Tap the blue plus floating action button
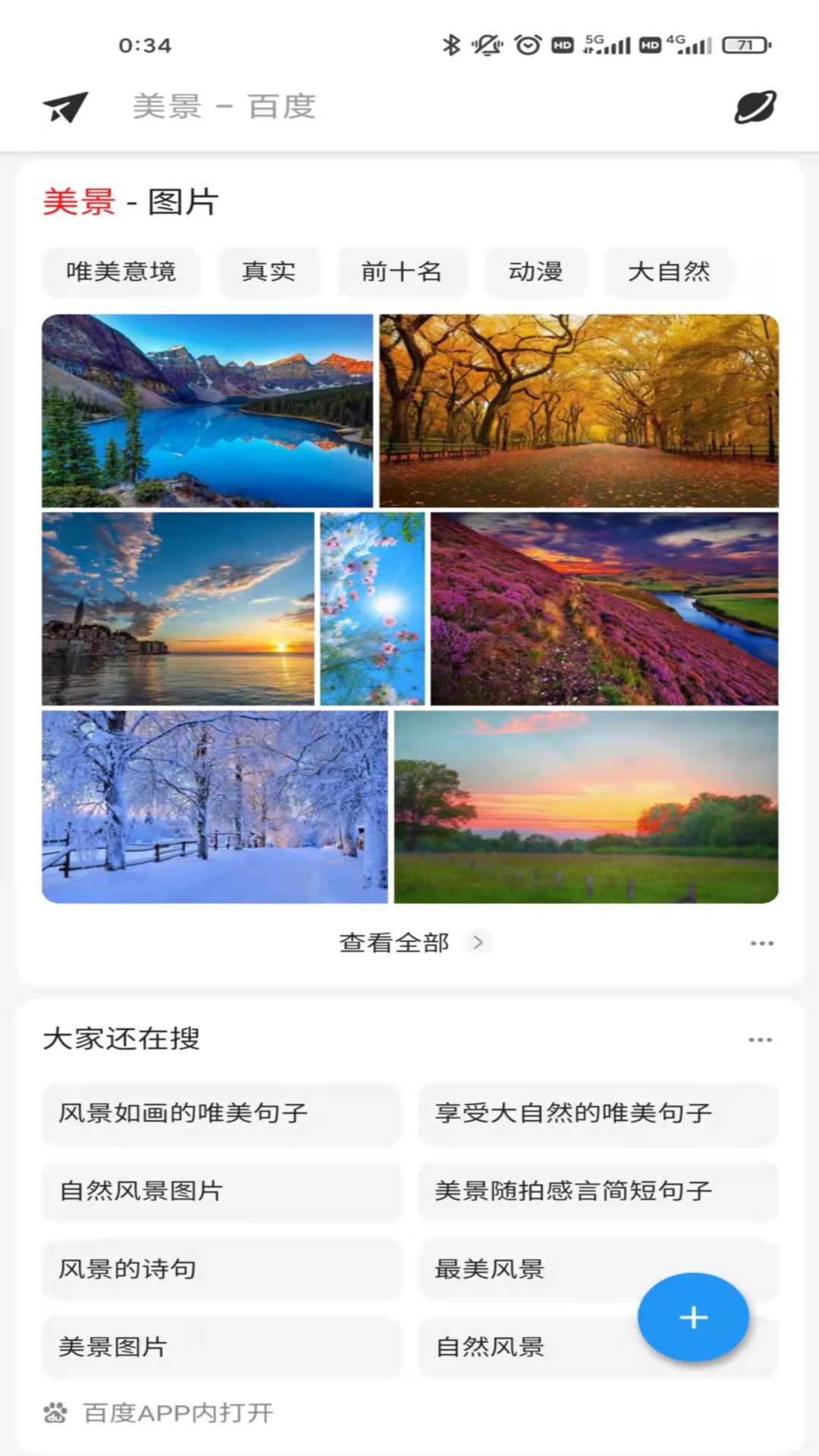Screen dimensions: 819x1456 pyautogui.click(x=692, y=1317)
